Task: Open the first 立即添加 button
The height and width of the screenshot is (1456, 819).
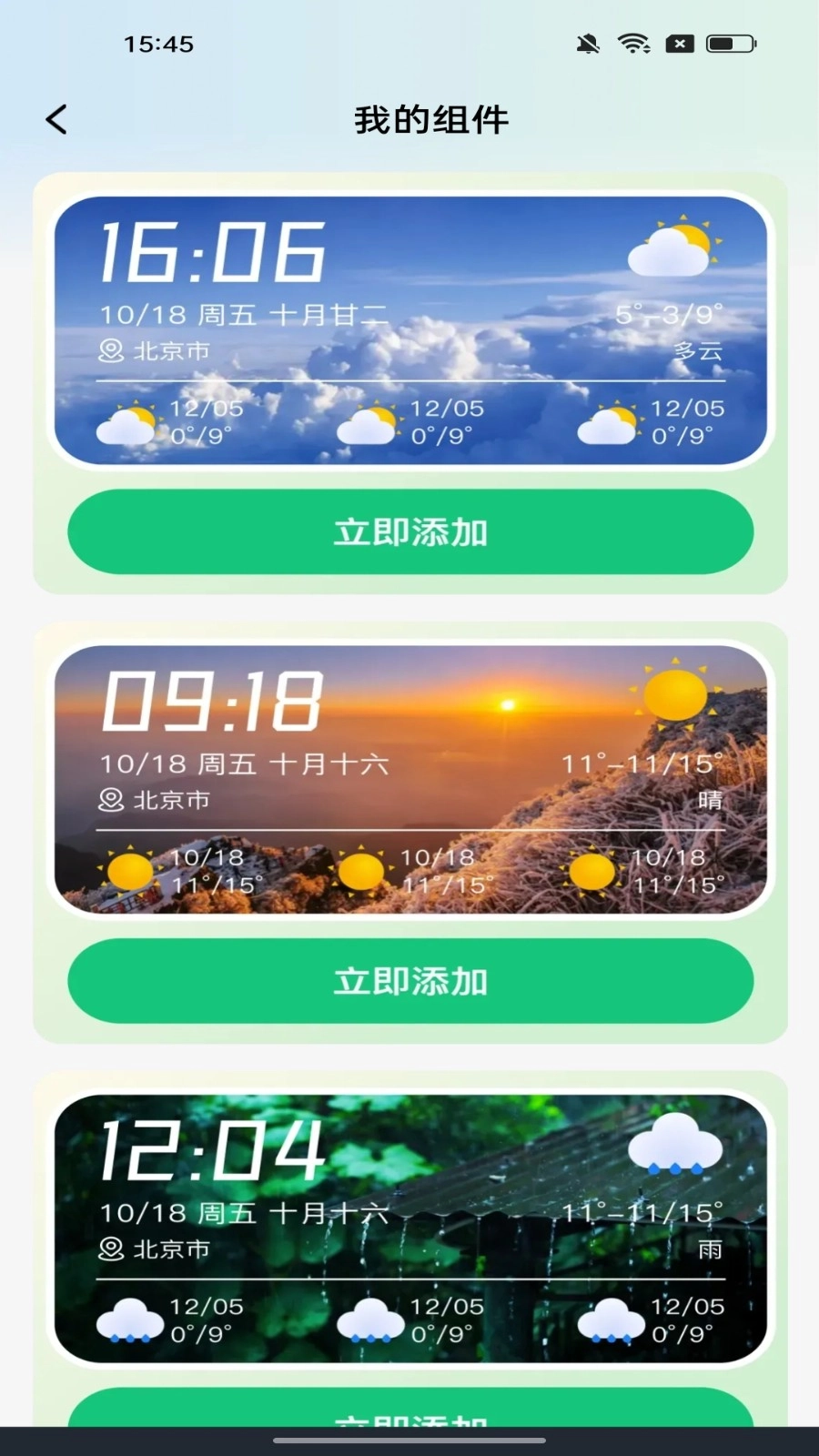Action: [x=409, y=531]
